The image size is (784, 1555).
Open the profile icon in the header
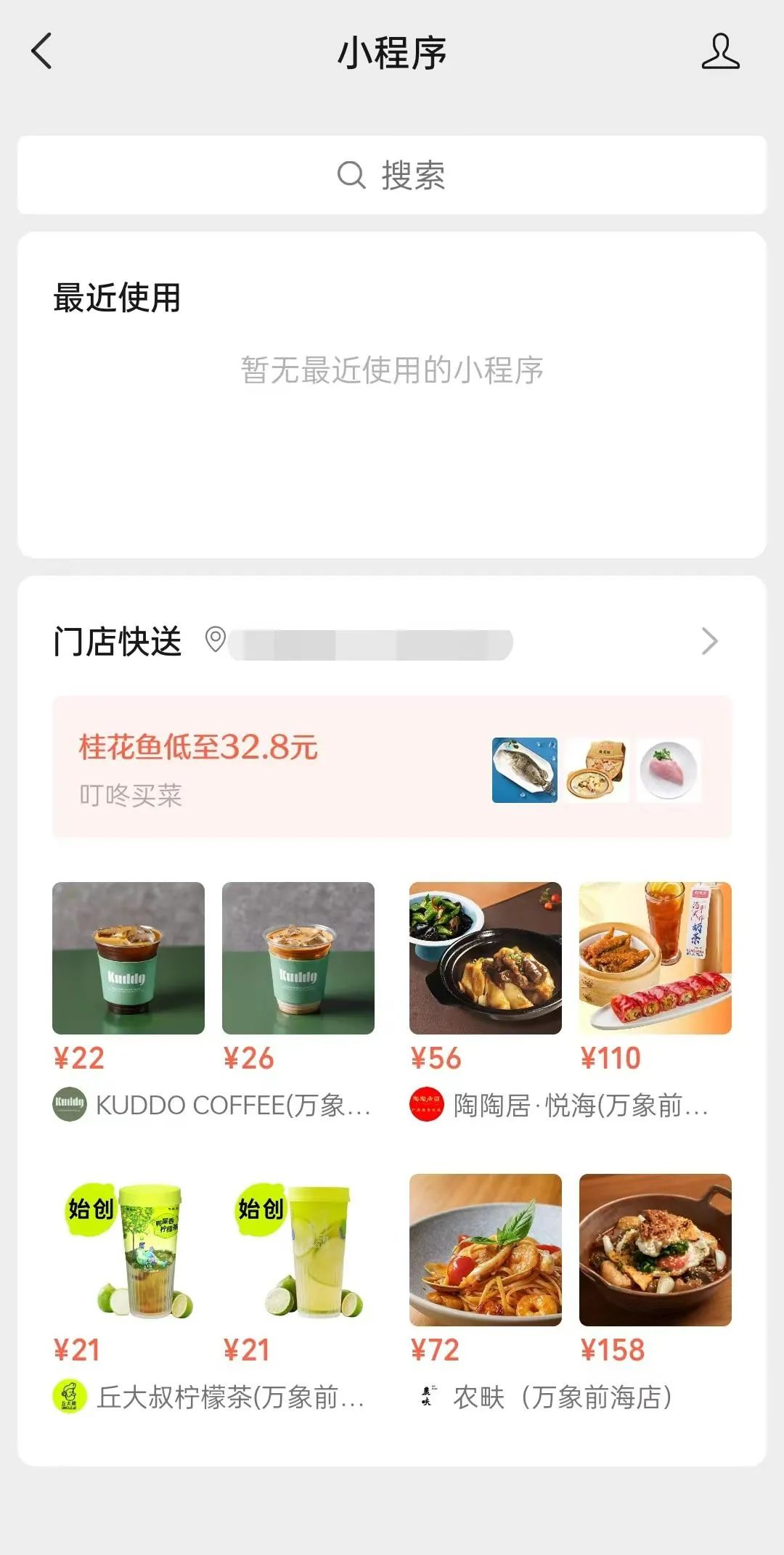tap(720, 52)
